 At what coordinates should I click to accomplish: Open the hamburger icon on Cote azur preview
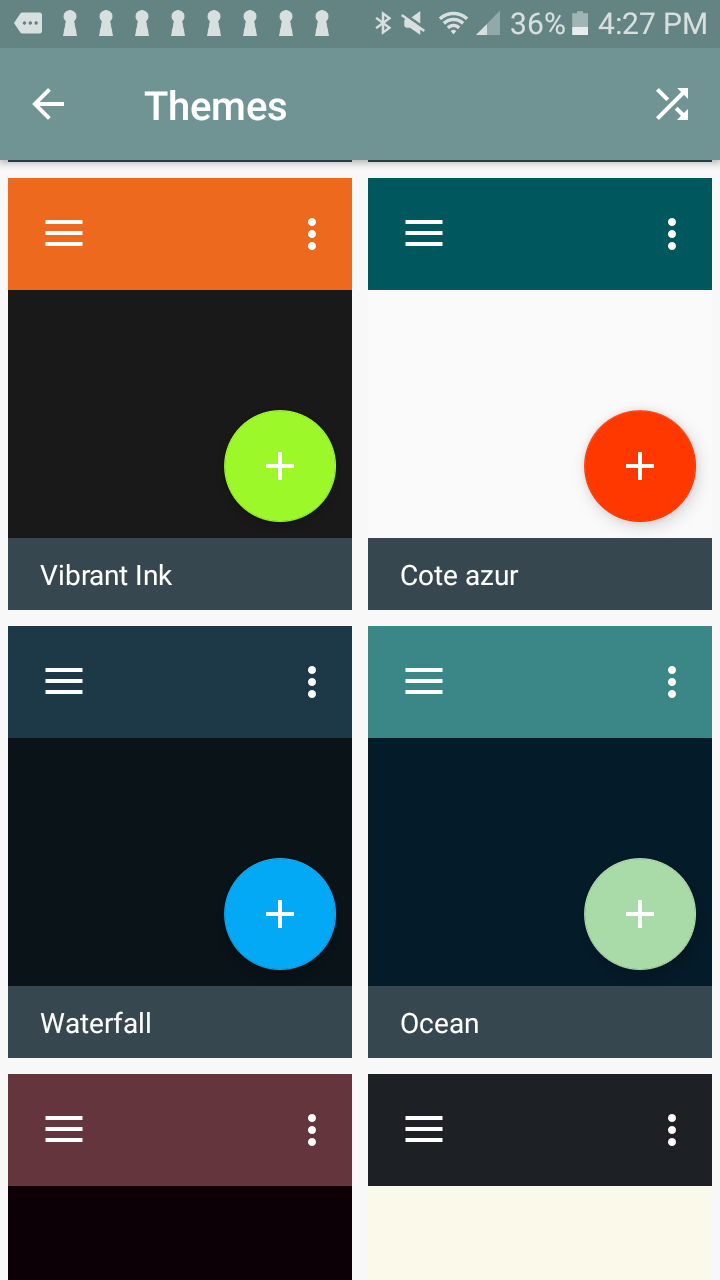(x=424, y=233)
